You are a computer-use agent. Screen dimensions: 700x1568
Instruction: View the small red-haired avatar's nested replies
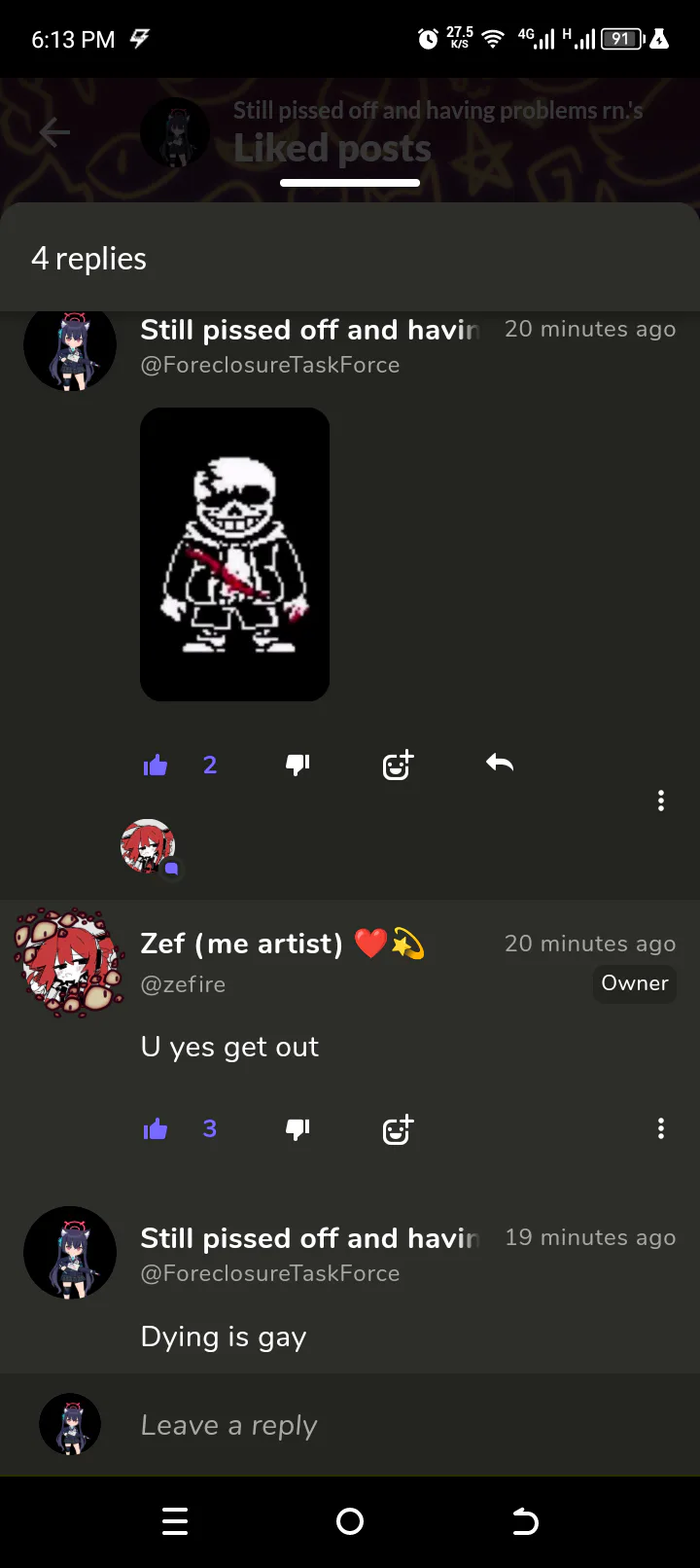150,847
